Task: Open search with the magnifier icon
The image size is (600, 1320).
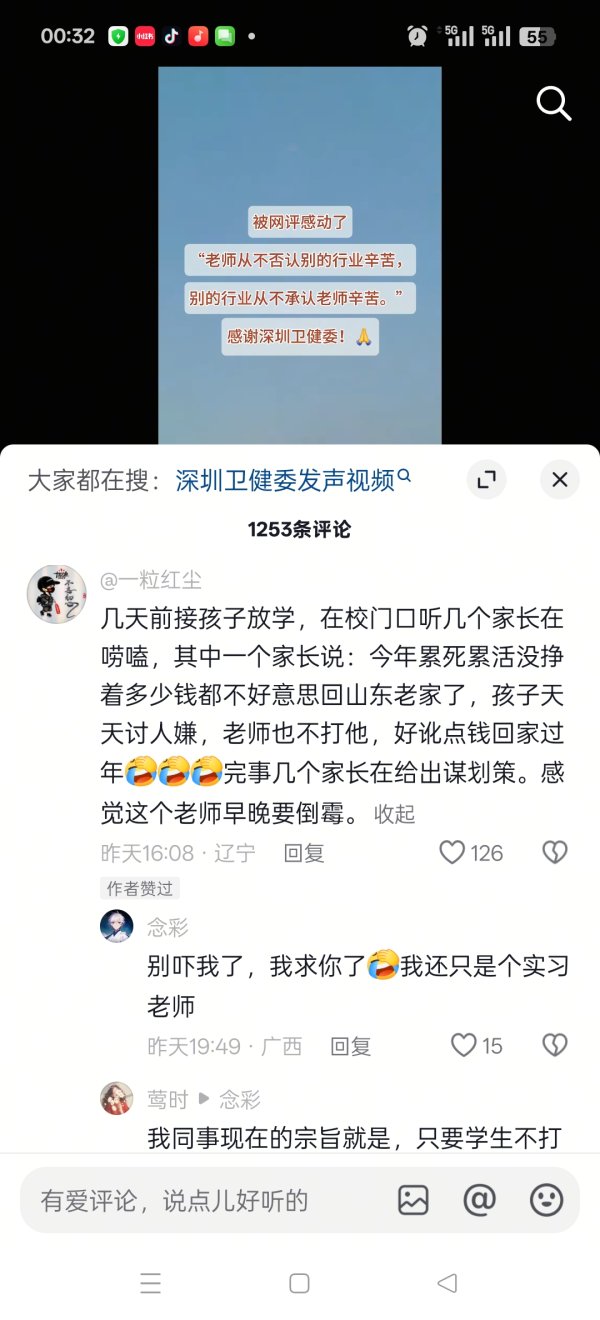Action: pyautogui.click(x=553, y=103)
